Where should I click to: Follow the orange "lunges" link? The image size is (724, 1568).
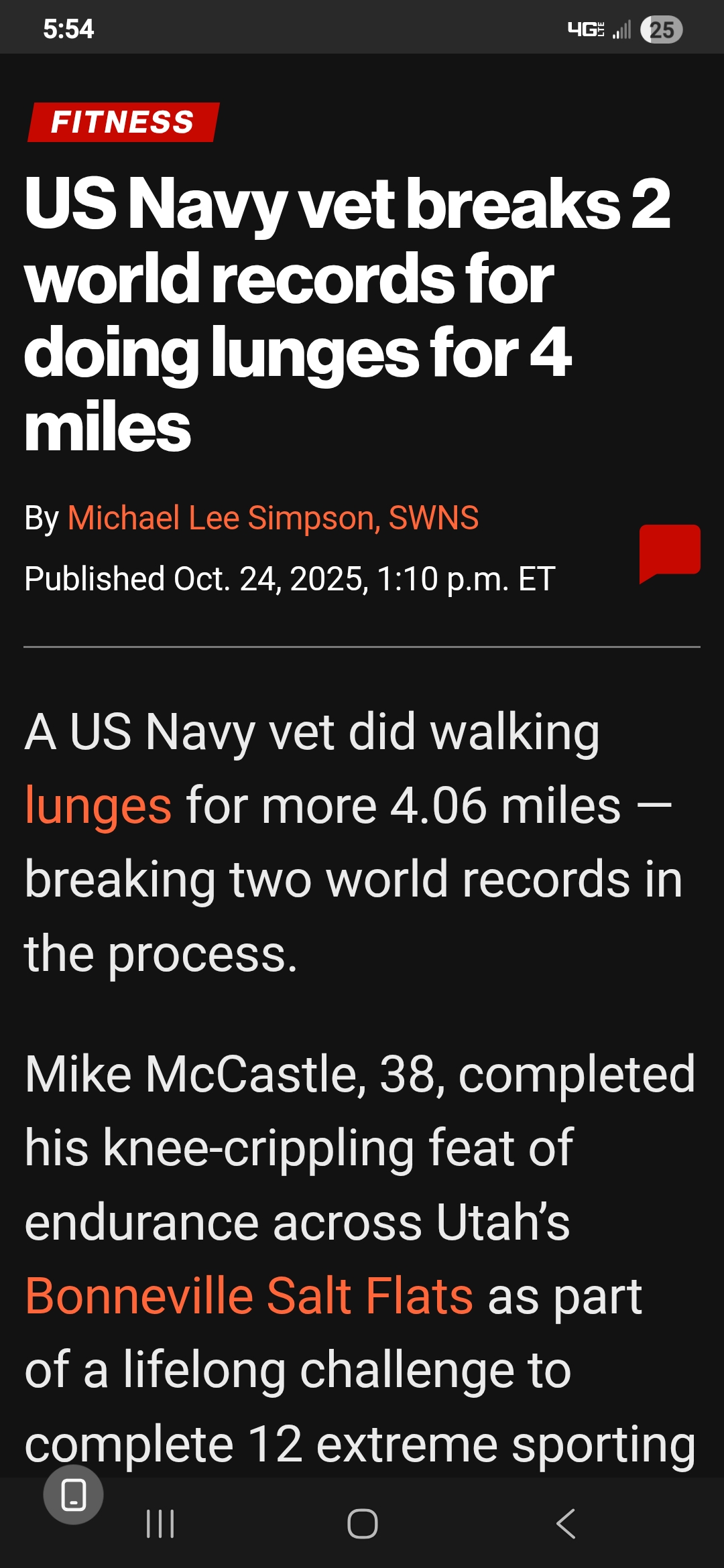pyautogui.click(x=99, y=806)
